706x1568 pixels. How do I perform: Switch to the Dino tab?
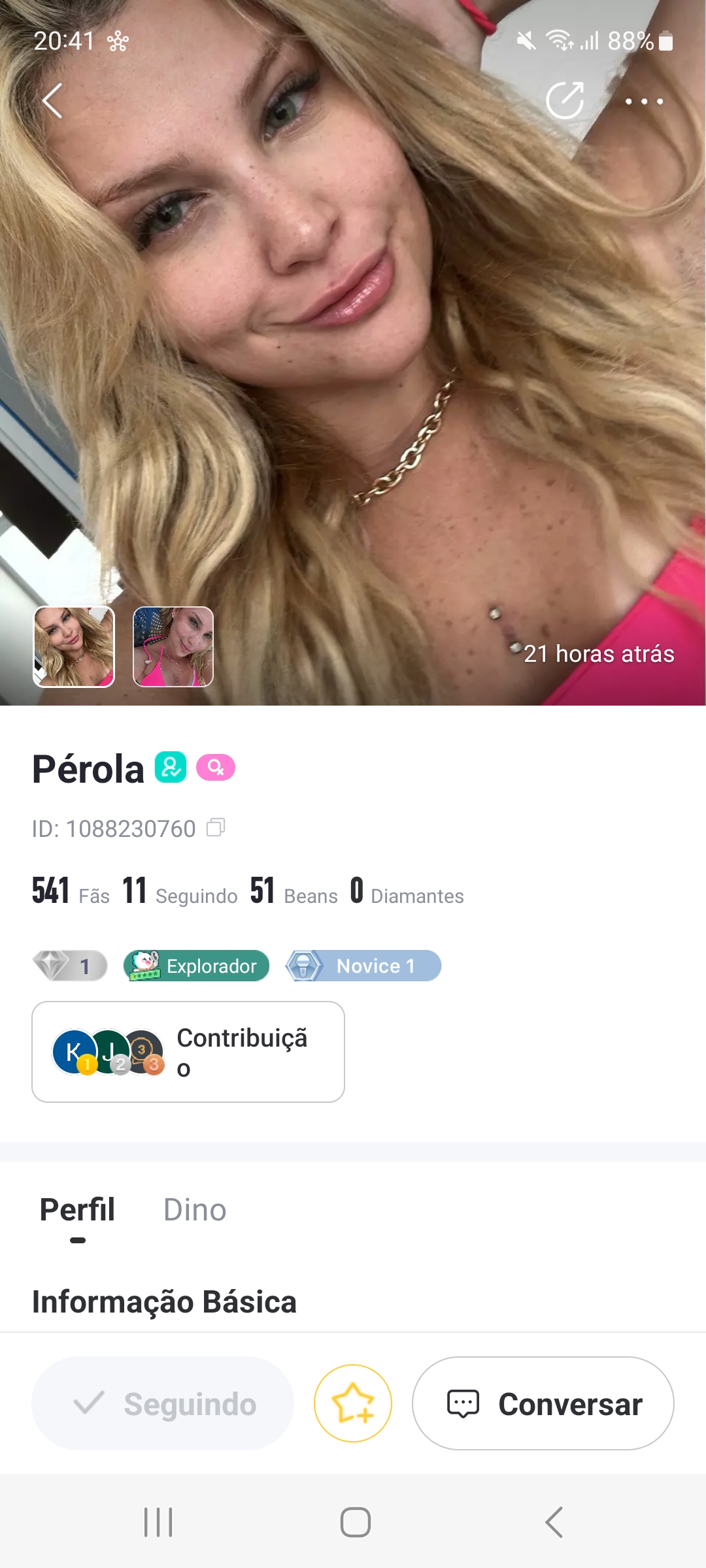pyautogui.click(x=195, y=1210)
